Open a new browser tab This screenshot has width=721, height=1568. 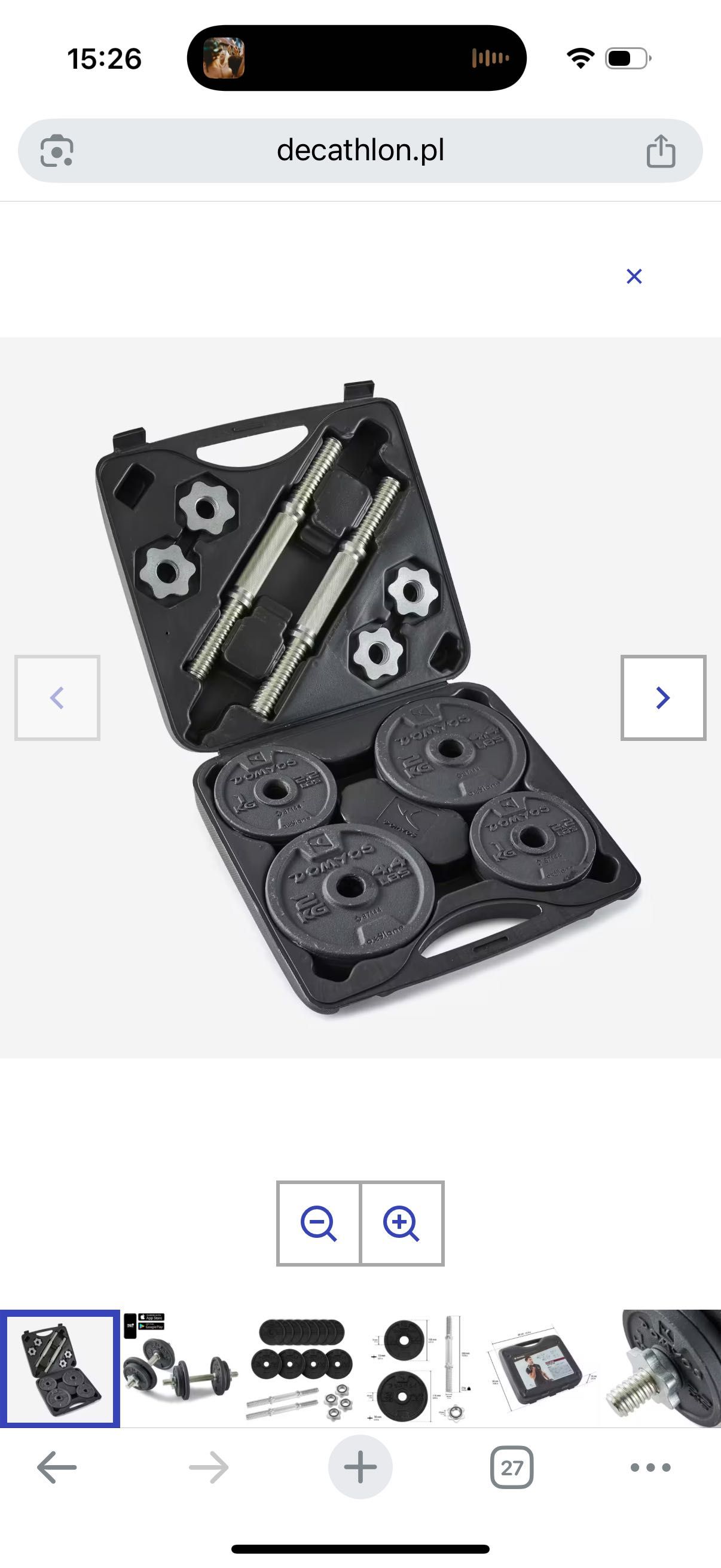tap(360, 1467)
